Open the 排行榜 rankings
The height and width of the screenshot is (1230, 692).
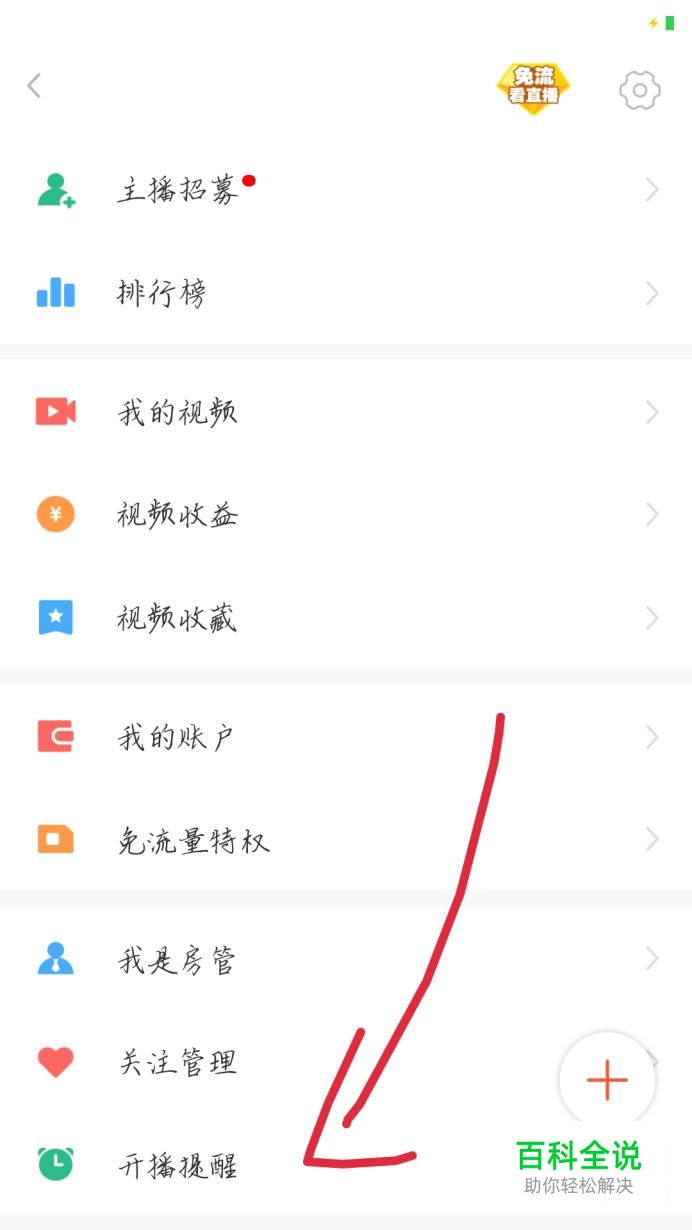346,293
